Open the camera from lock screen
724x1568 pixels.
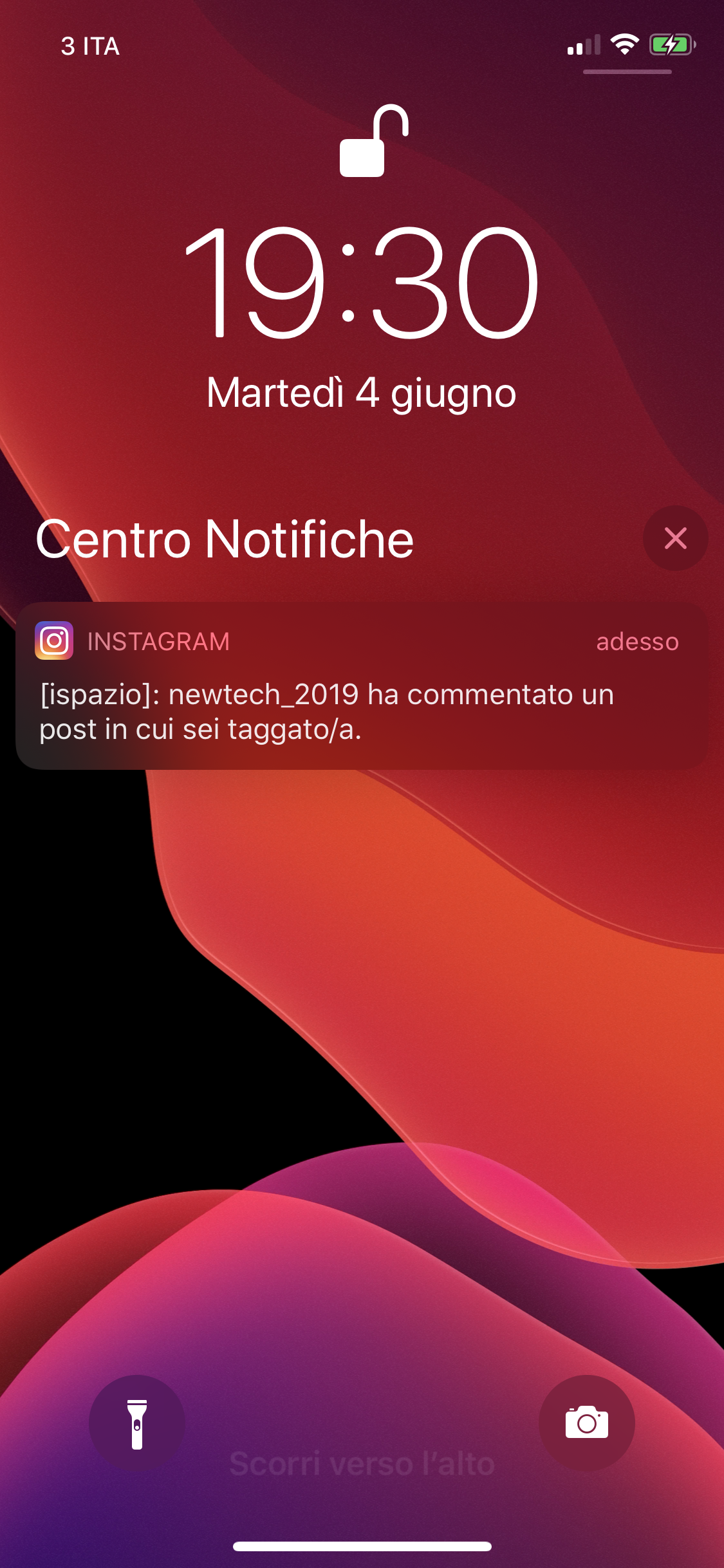(x=586, y=1423)
